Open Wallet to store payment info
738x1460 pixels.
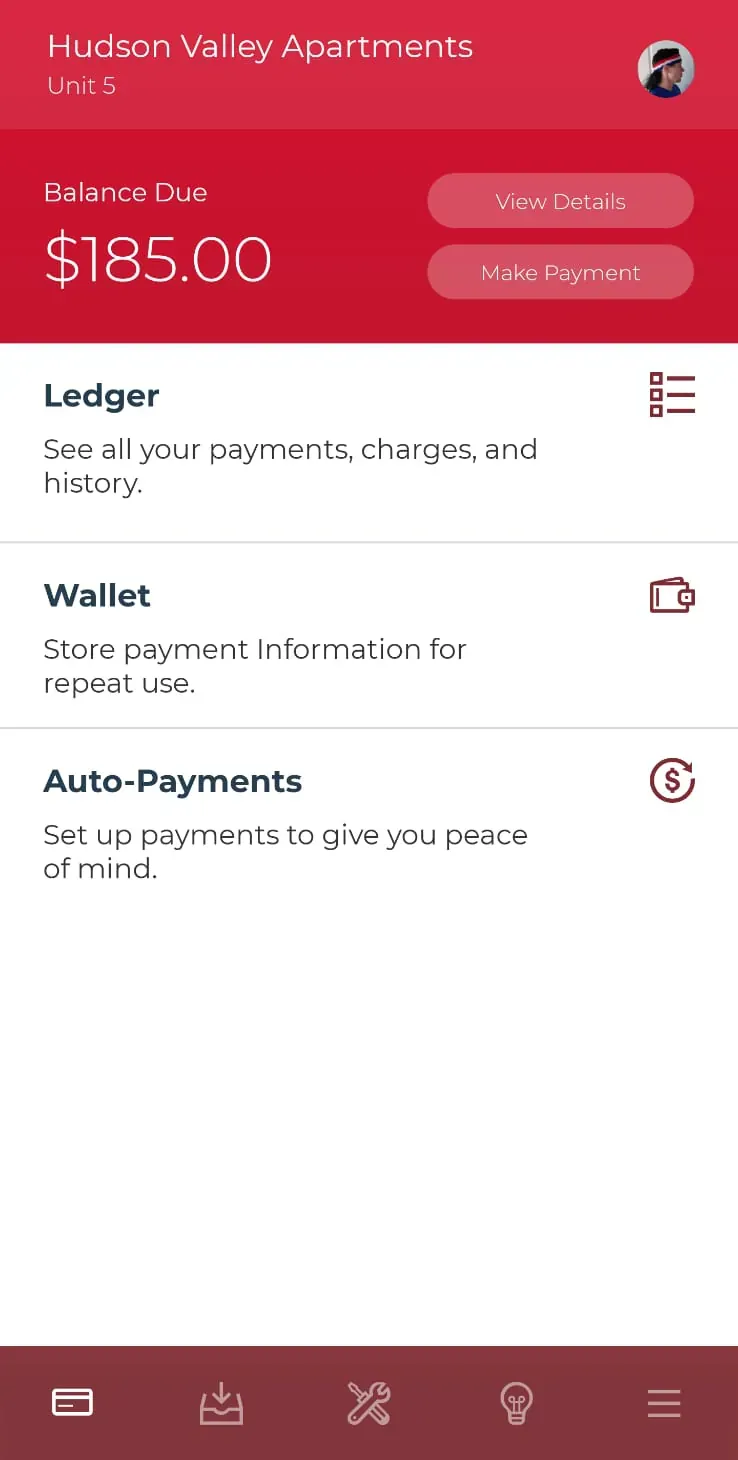(x=368, y=636)
